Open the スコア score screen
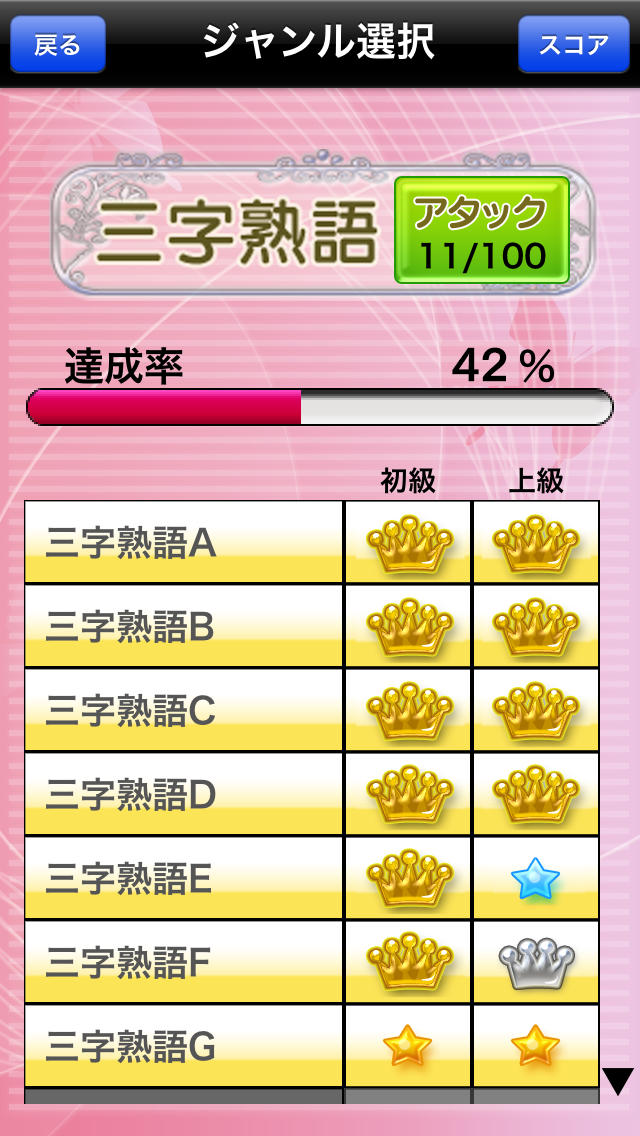 click(574, 45)
